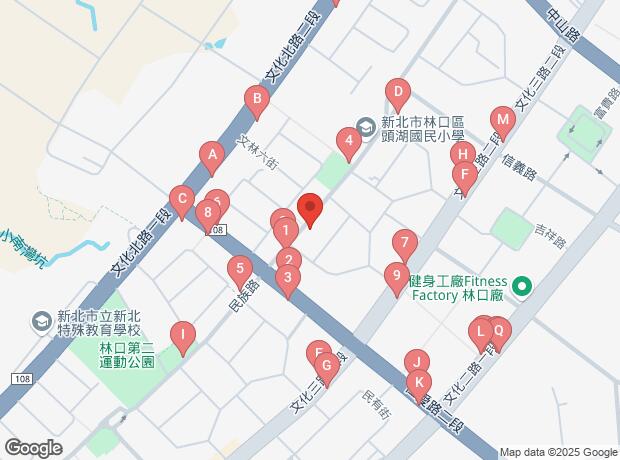Tap map marker A
620x460 pixels.
211,156
